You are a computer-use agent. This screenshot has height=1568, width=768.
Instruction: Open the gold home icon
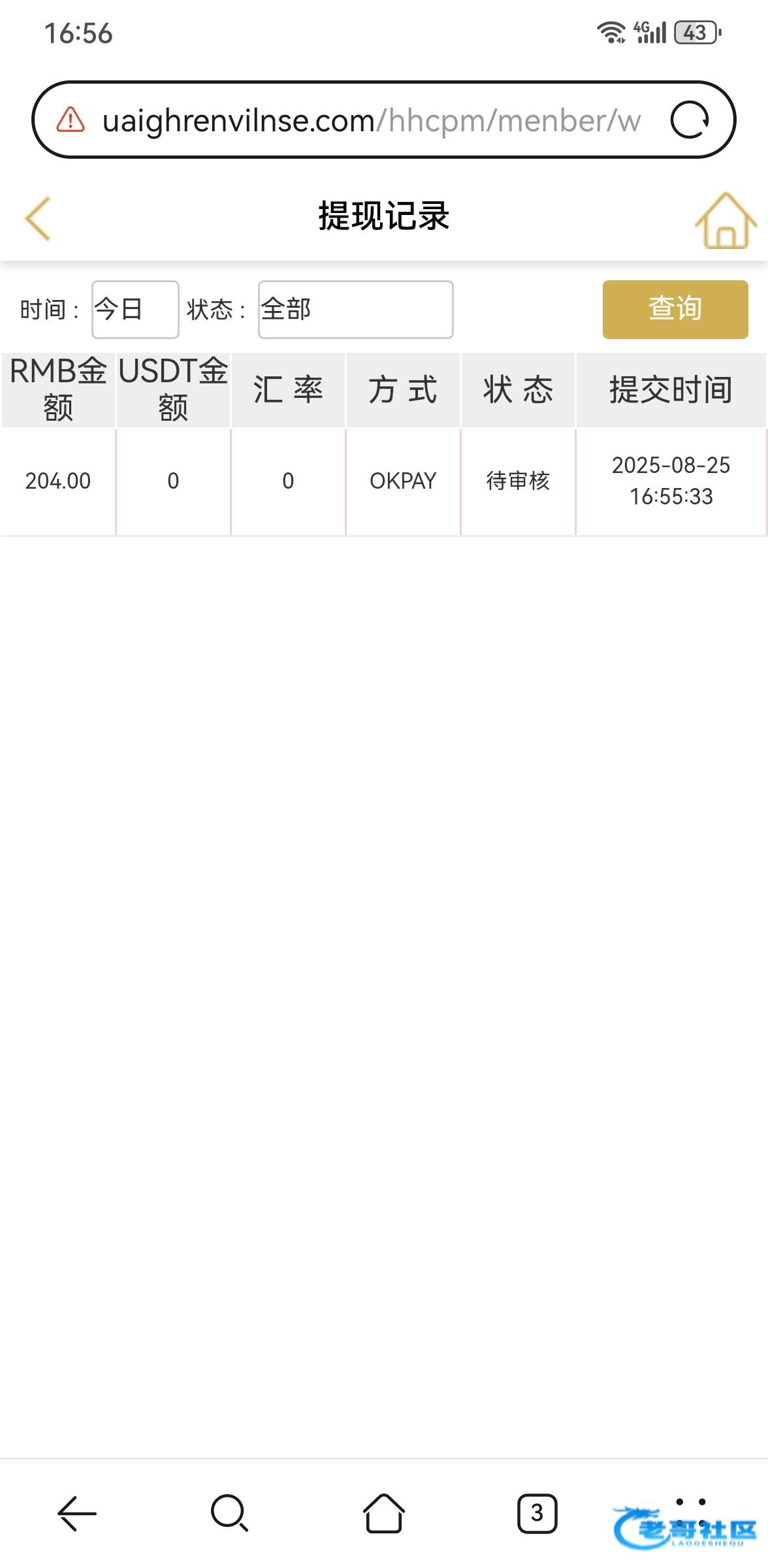[726, 220]
